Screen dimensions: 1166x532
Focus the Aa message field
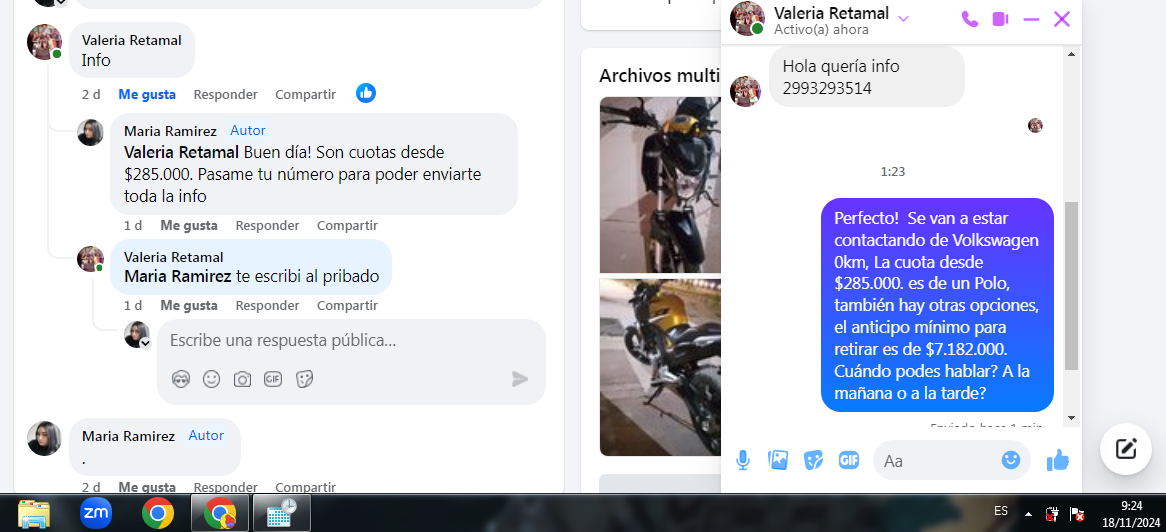935,461
